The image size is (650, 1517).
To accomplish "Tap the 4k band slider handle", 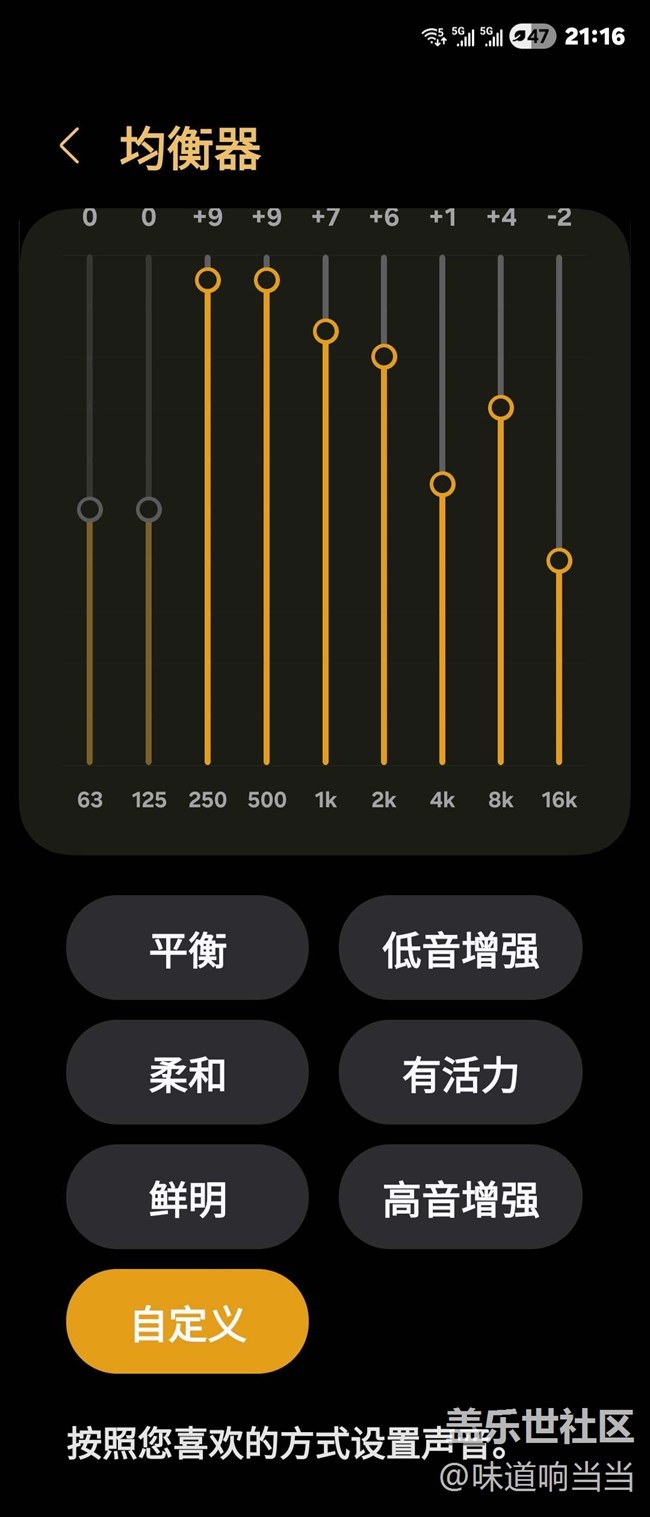I will [443, 485].
